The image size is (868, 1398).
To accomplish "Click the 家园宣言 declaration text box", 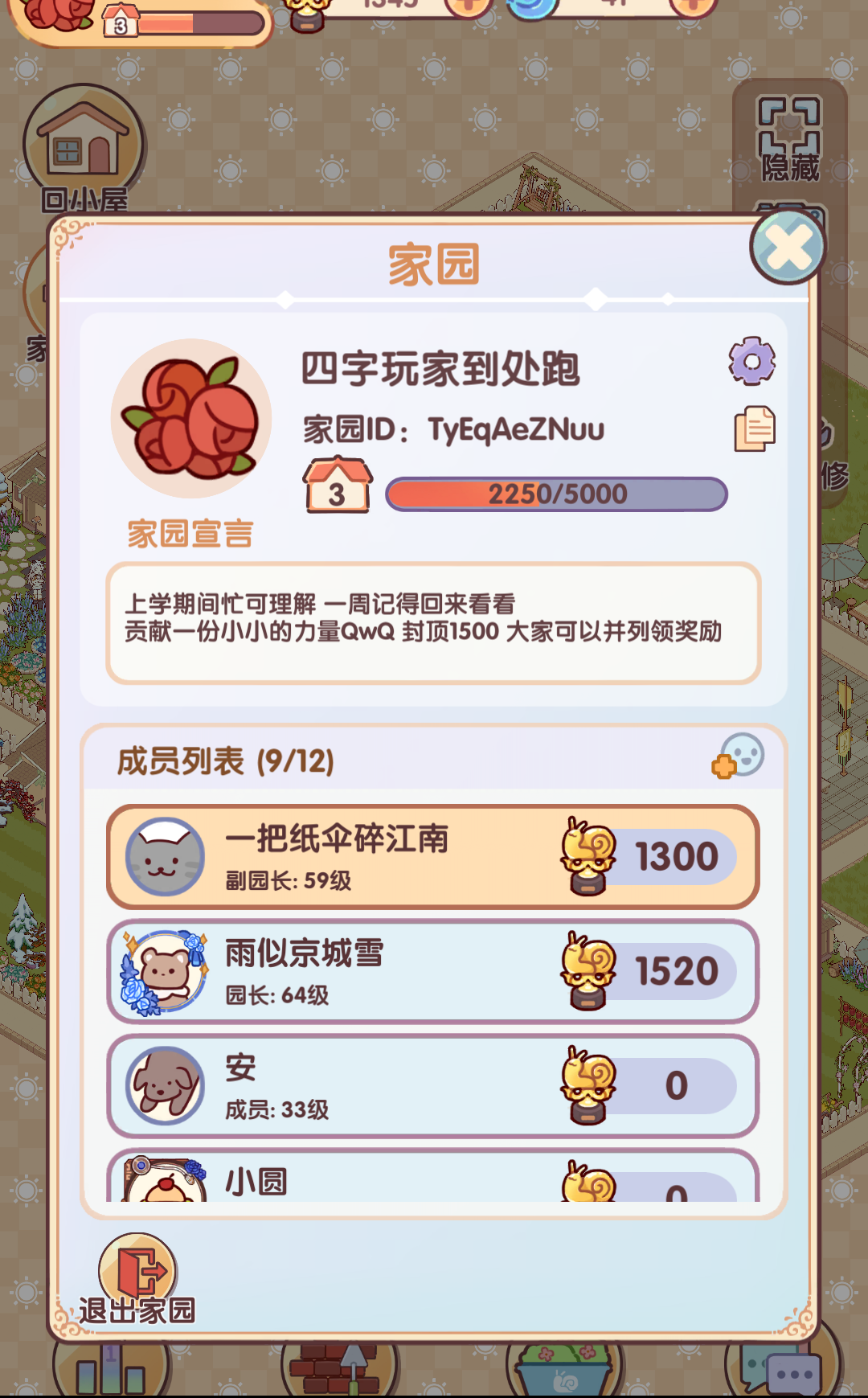I will click(434, 627).
